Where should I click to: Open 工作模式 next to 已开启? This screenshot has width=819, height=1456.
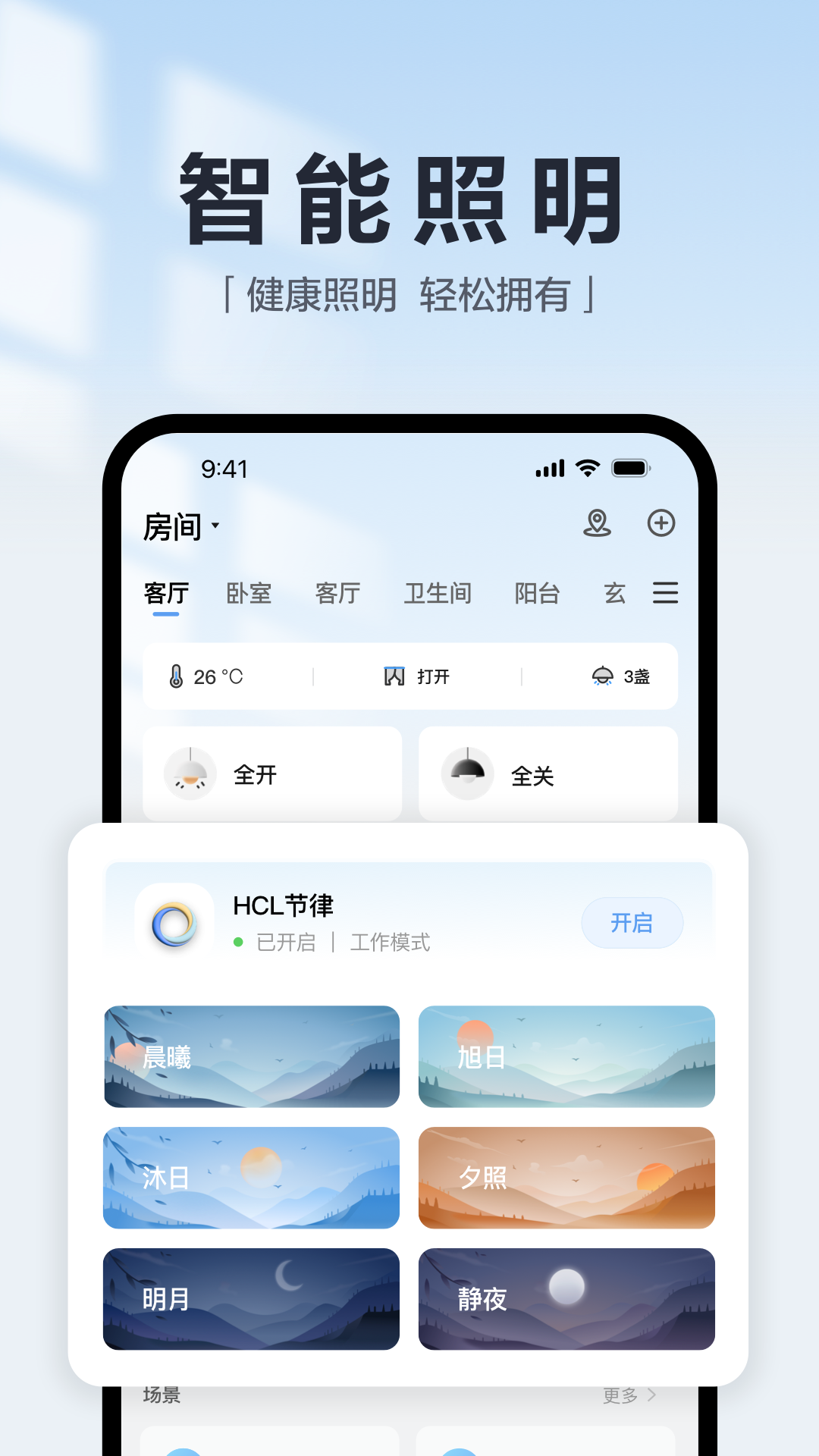pos(390,943)
